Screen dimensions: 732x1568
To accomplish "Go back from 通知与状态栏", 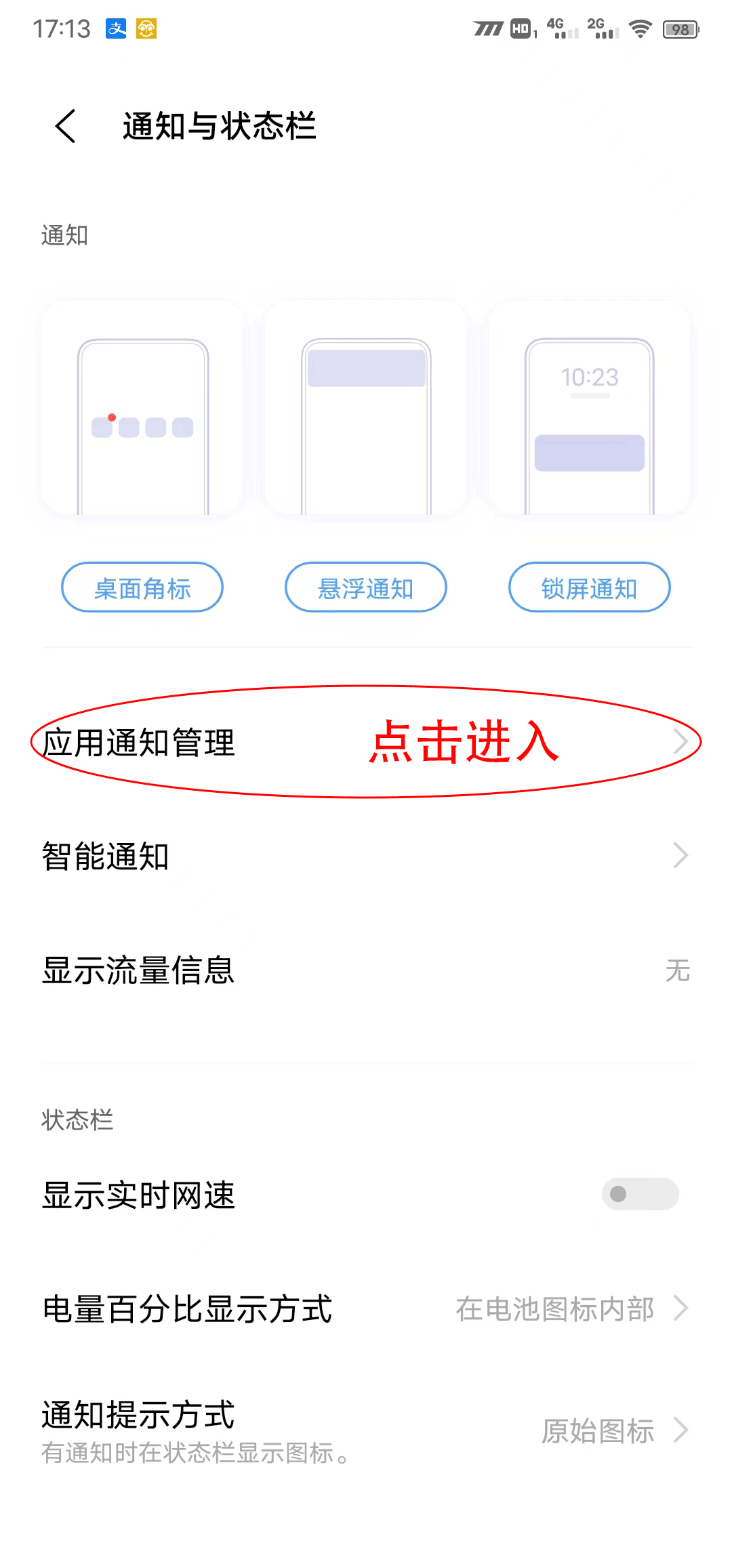I will (x=66, y=126).
